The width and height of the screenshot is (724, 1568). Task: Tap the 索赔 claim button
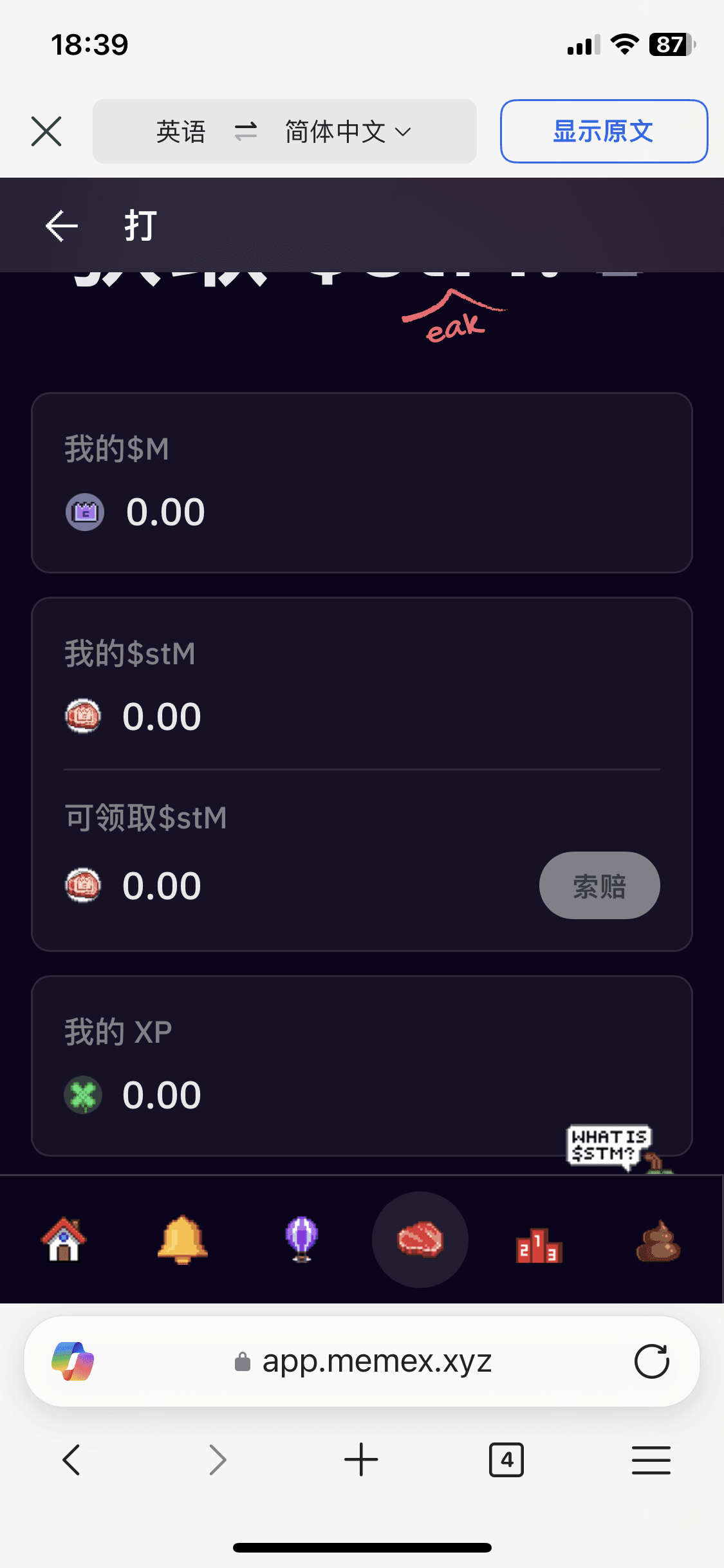pos(599,886)
